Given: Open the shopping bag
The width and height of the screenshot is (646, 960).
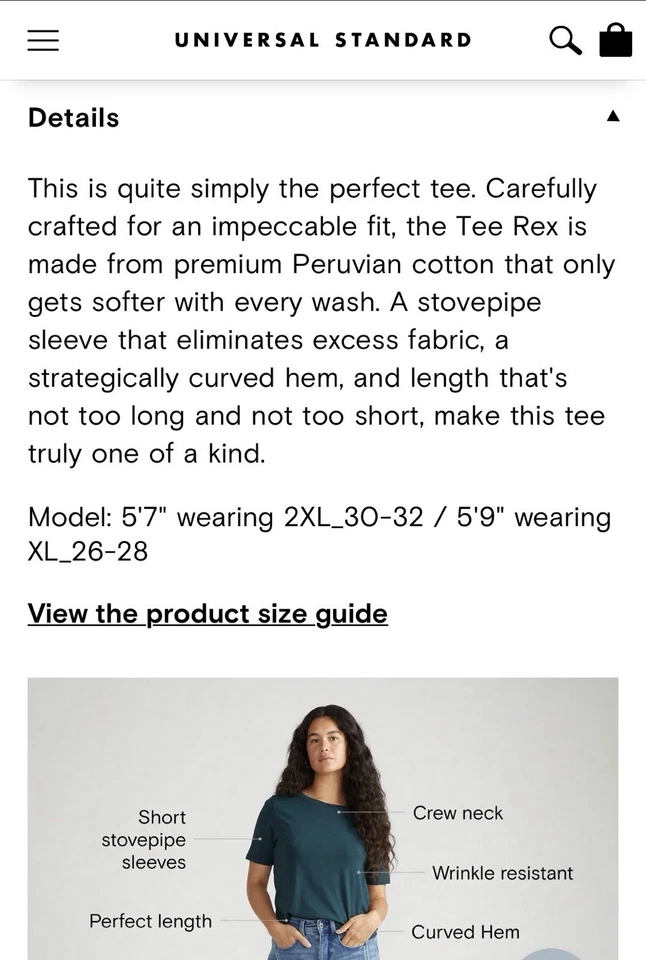Looking at the screenshot, I should 615,40.
